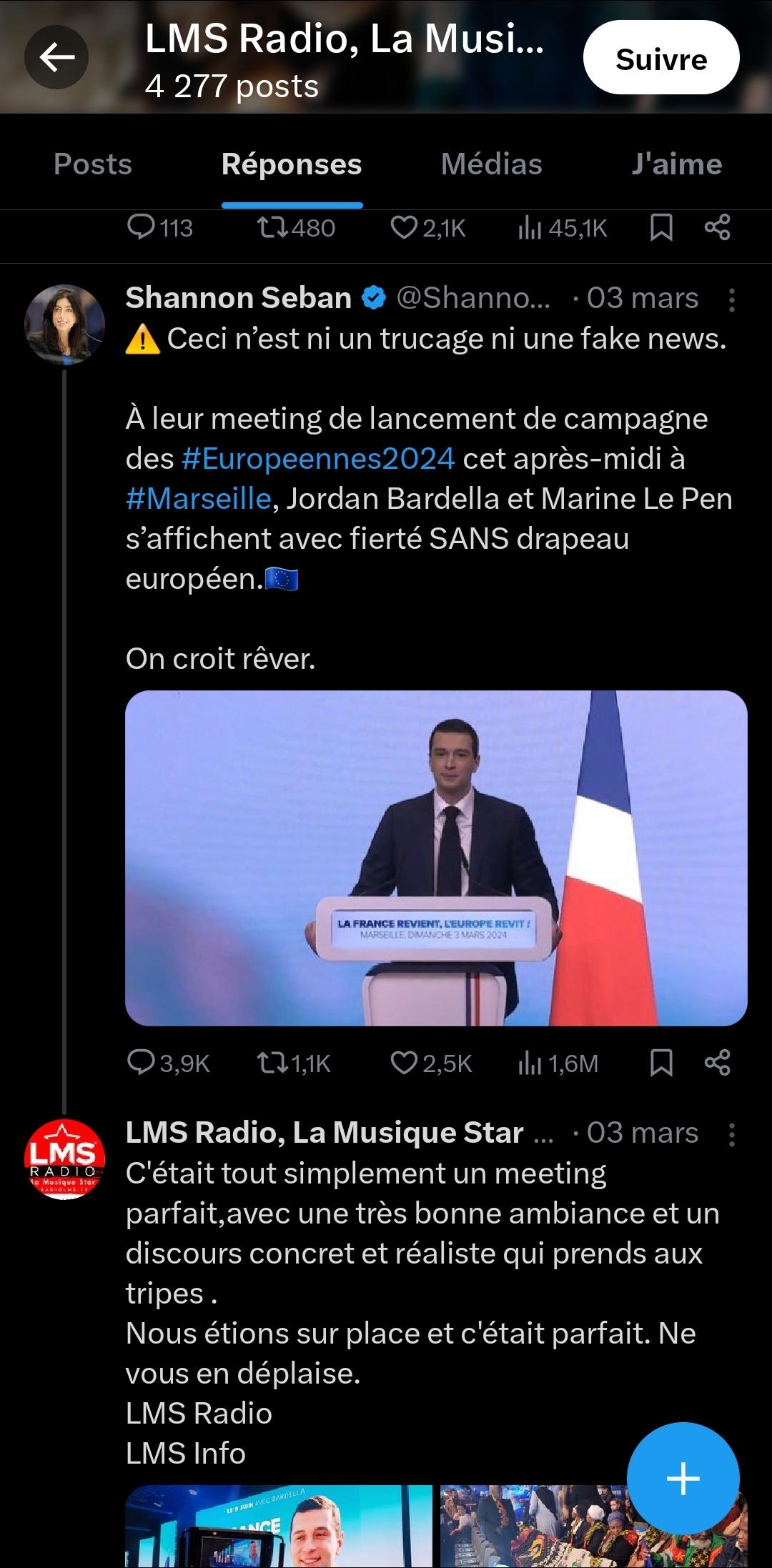The image size is (772, 1568).
Task: View stats of Shannon Seban's post showing 1,6M
Action: coord(558,1063)
